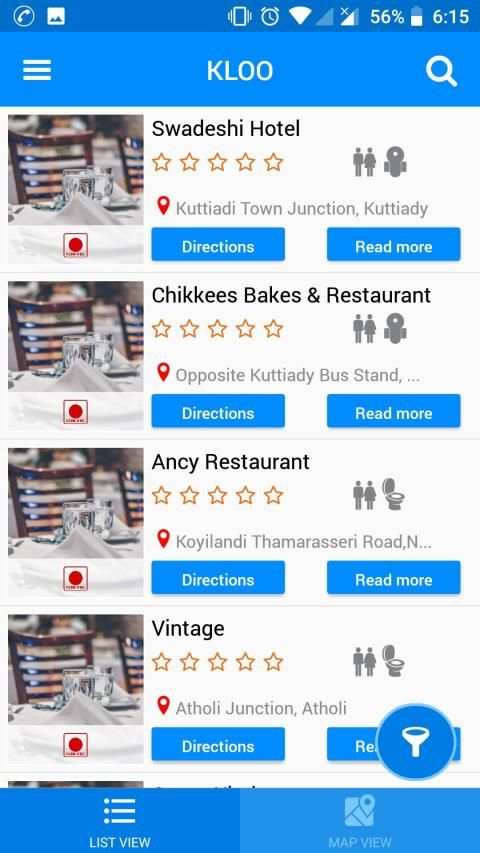Screen dimensions: 480x853
Task: Read more about Swadeshi Hotel
Action: tap(393, 246)
